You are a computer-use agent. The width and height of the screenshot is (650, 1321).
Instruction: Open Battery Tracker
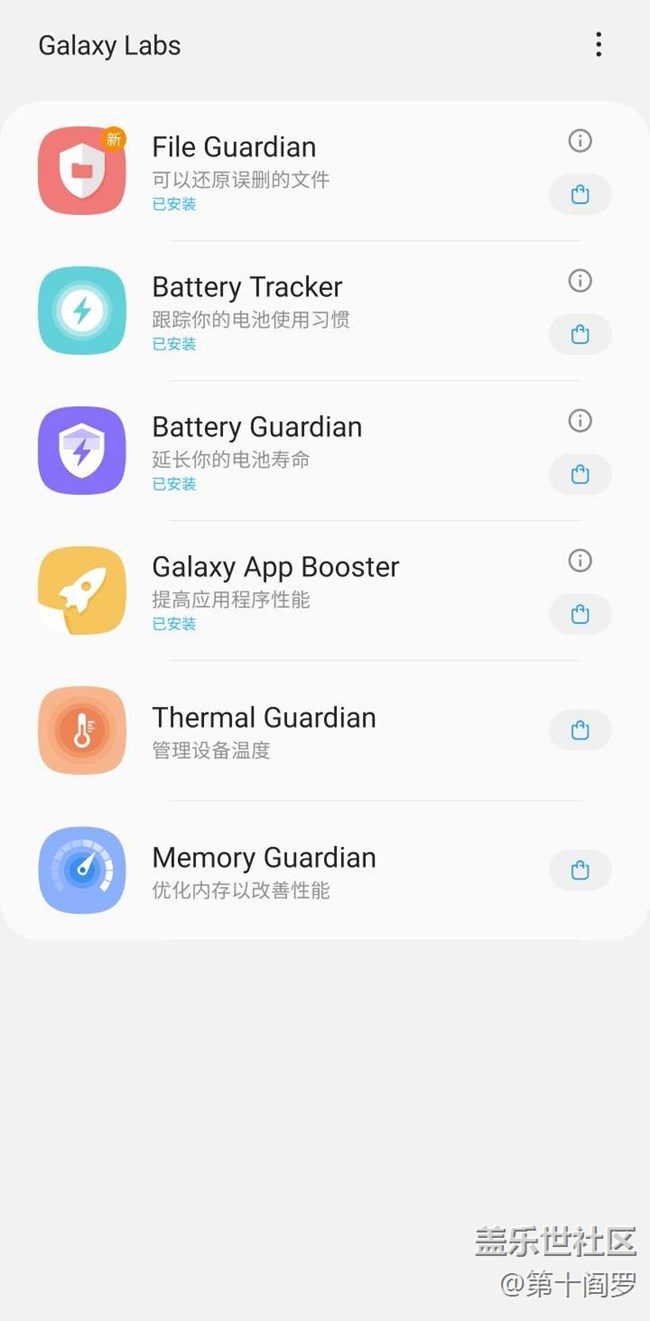pos(300,310)
